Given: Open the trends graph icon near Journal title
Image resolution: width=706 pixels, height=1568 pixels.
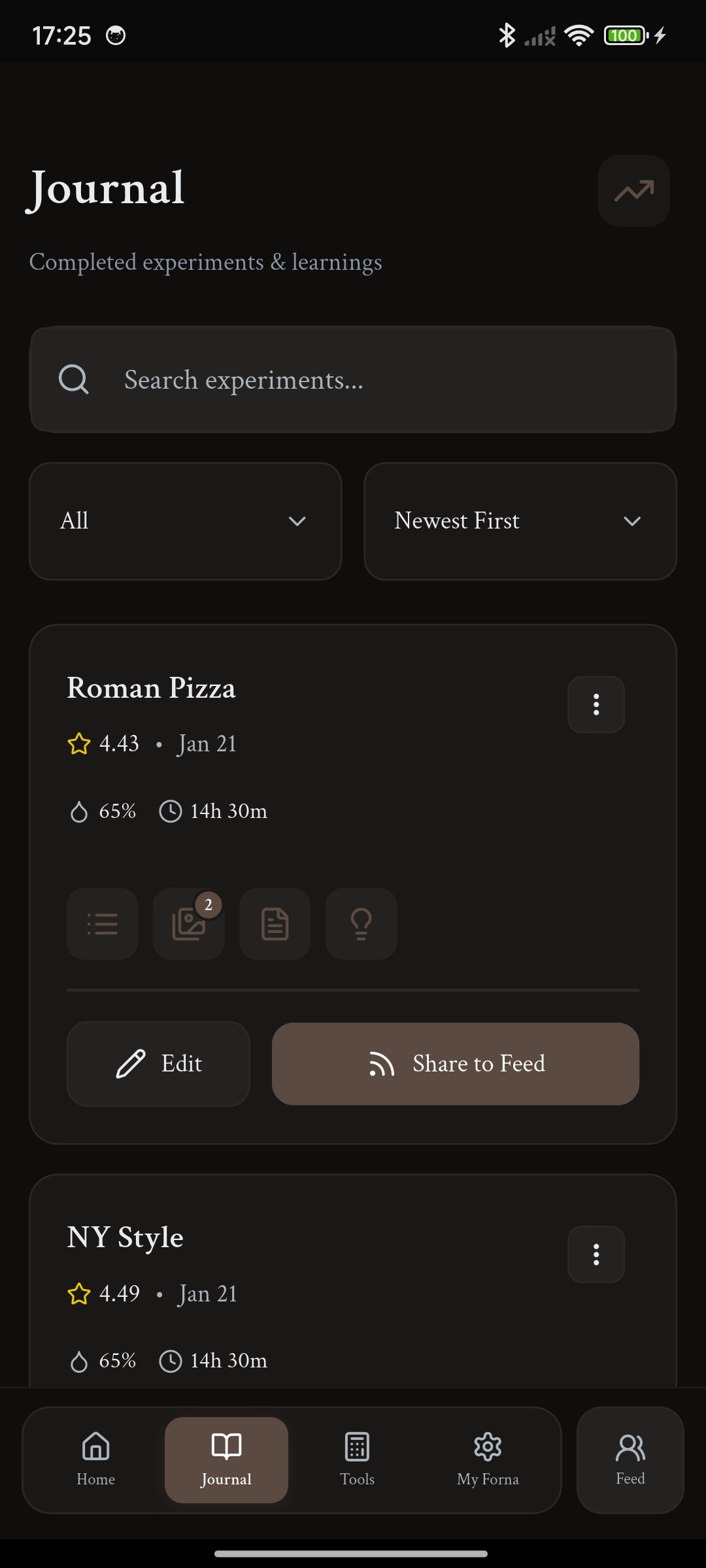Looking at the screenshot, I should 633,189.
